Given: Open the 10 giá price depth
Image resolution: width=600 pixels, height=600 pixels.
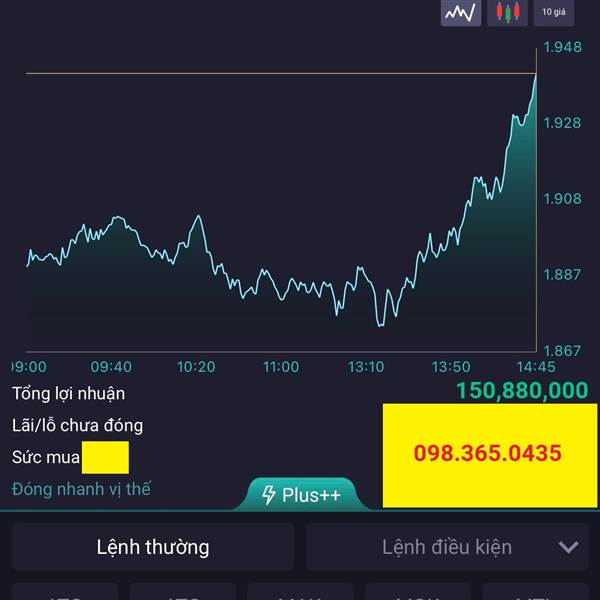Looking at the screenshot, I should pos(554,13).
